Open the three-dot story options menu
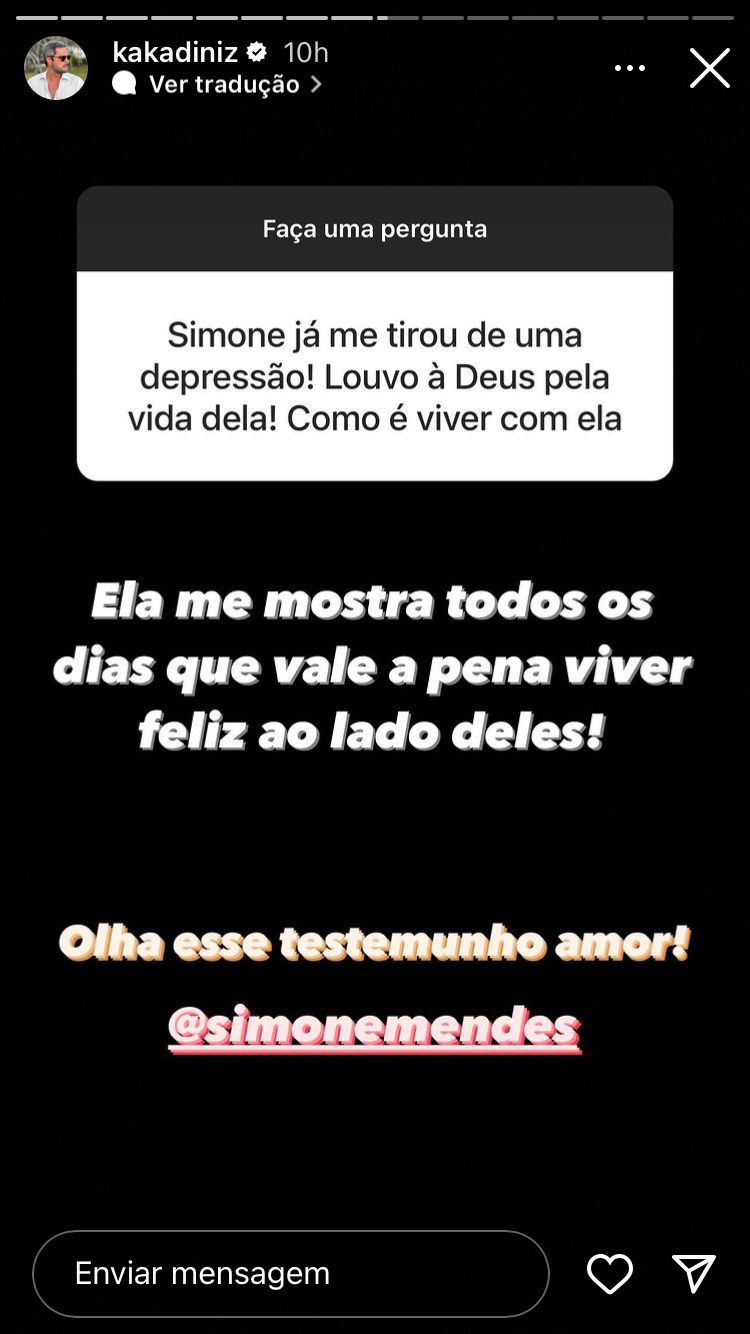This screenshot has height=1334, width=750. point(630,68)
